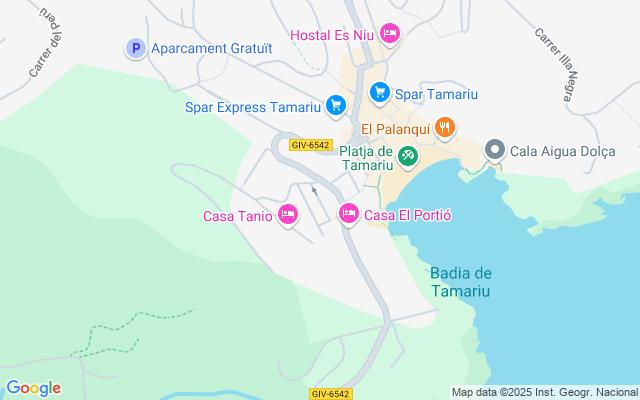Select the Aparcament Gratuït parking pin
The height and width of the screenshot is (400, 640).
[x=135, y=47]
